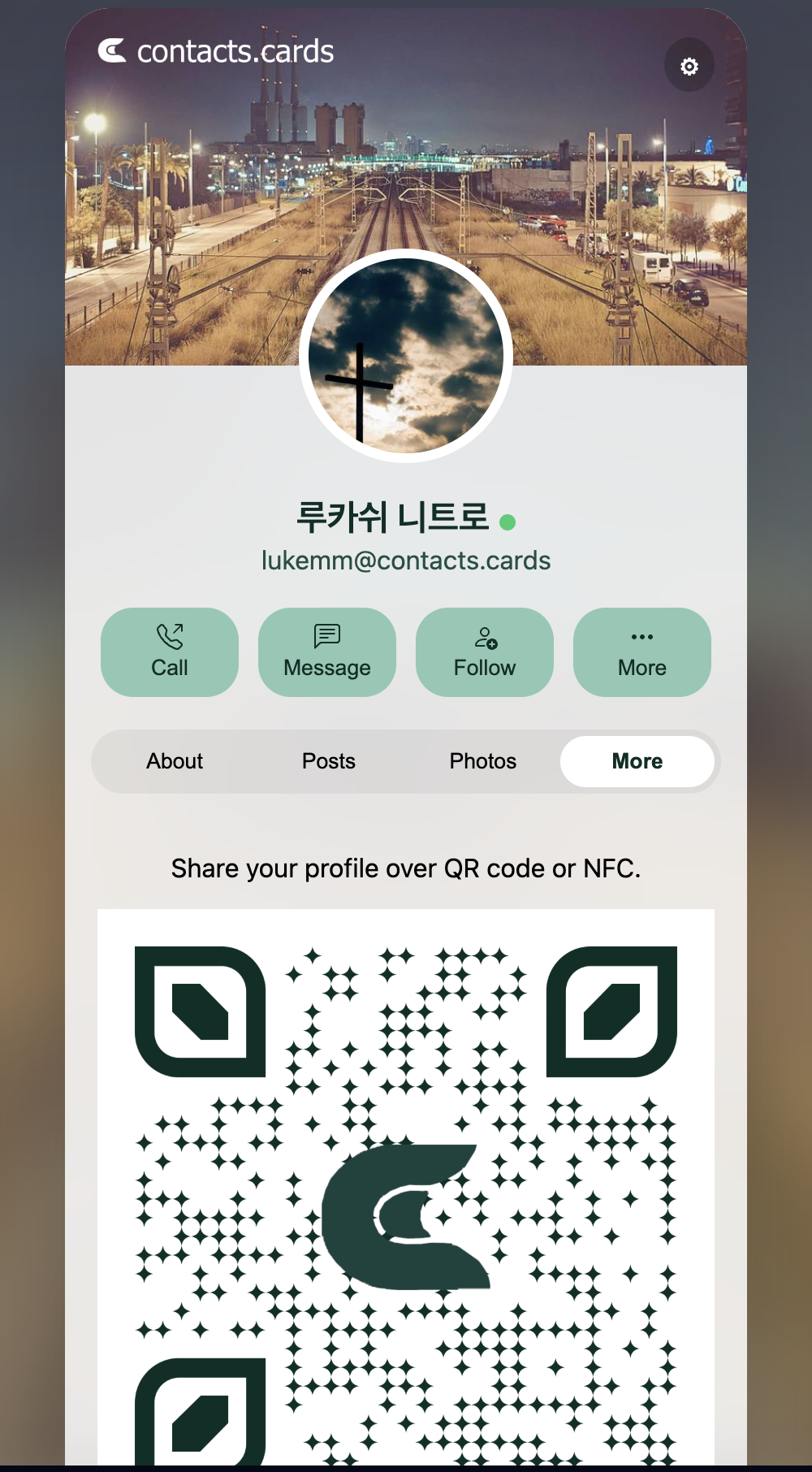Switch to the Posts tab
Image resolution: width=812 pixels, height=1472 pixels.
[x=329, y=761]
